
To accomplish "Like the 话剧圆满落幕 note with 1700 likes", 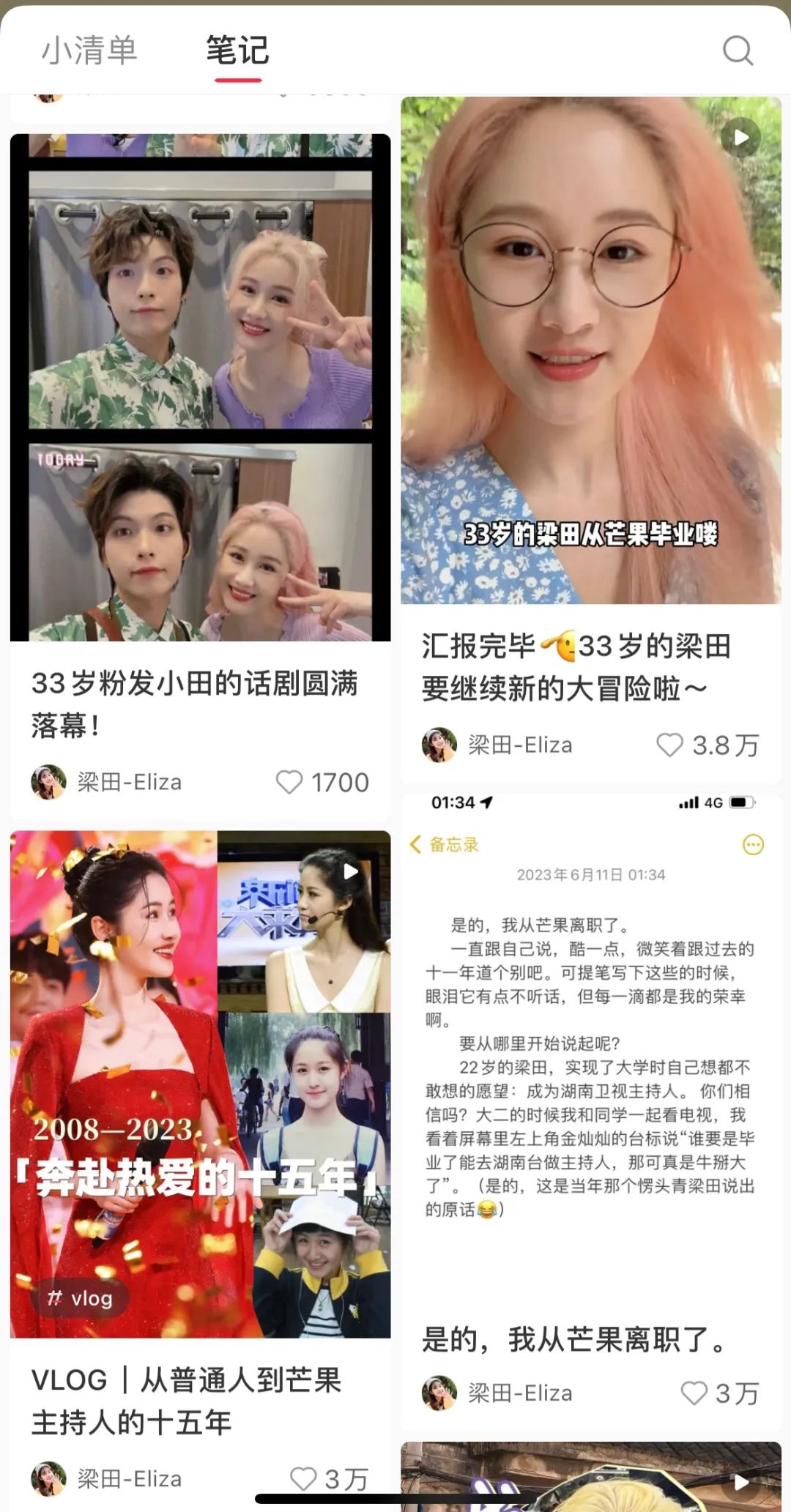I will (289, 782).
